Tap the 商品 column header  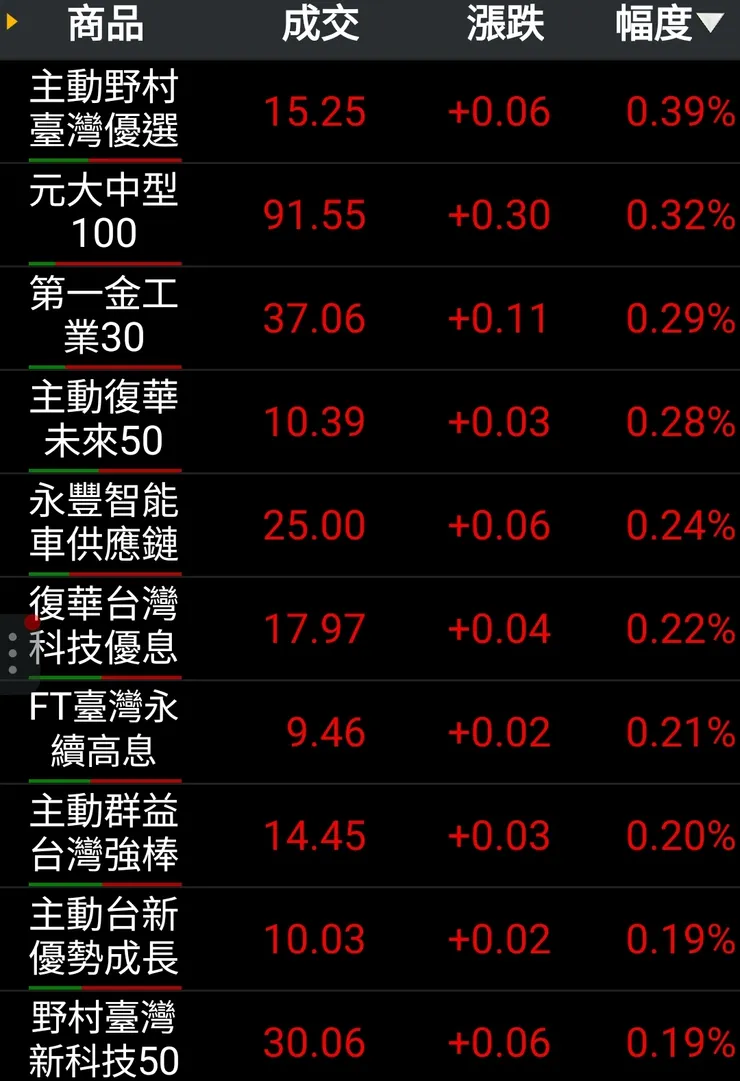(x=105, y=26)
